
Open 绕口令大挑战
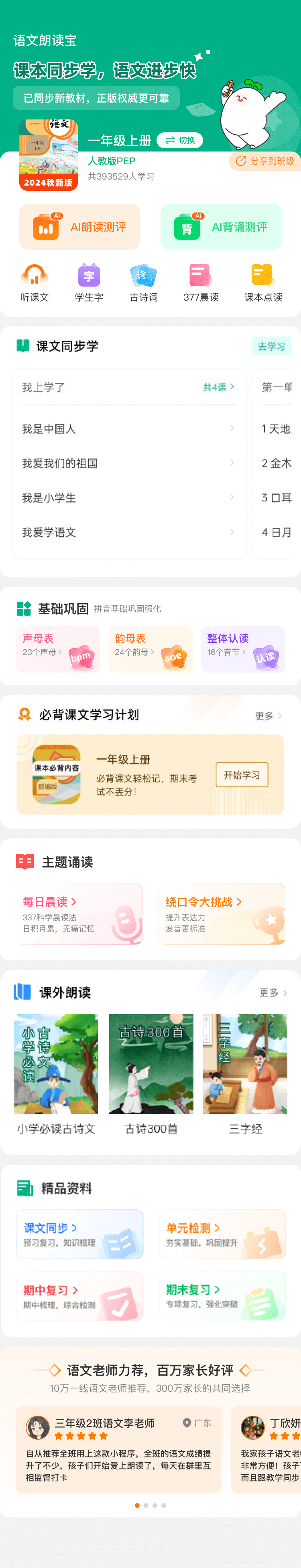pyautogui.click(x=222, y=913)
